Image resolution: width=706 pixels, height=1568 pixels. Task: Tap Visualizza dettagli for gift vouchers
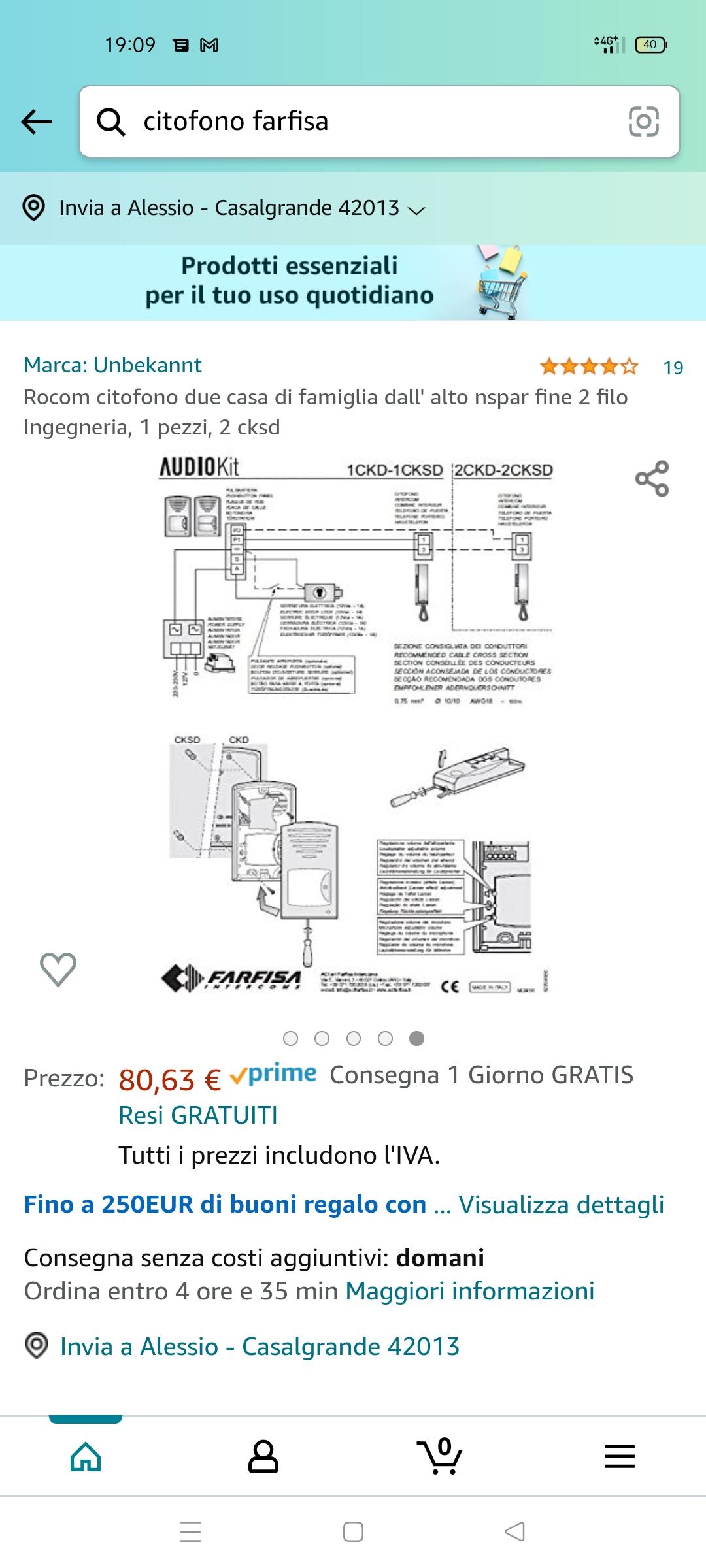point(561,1204)
